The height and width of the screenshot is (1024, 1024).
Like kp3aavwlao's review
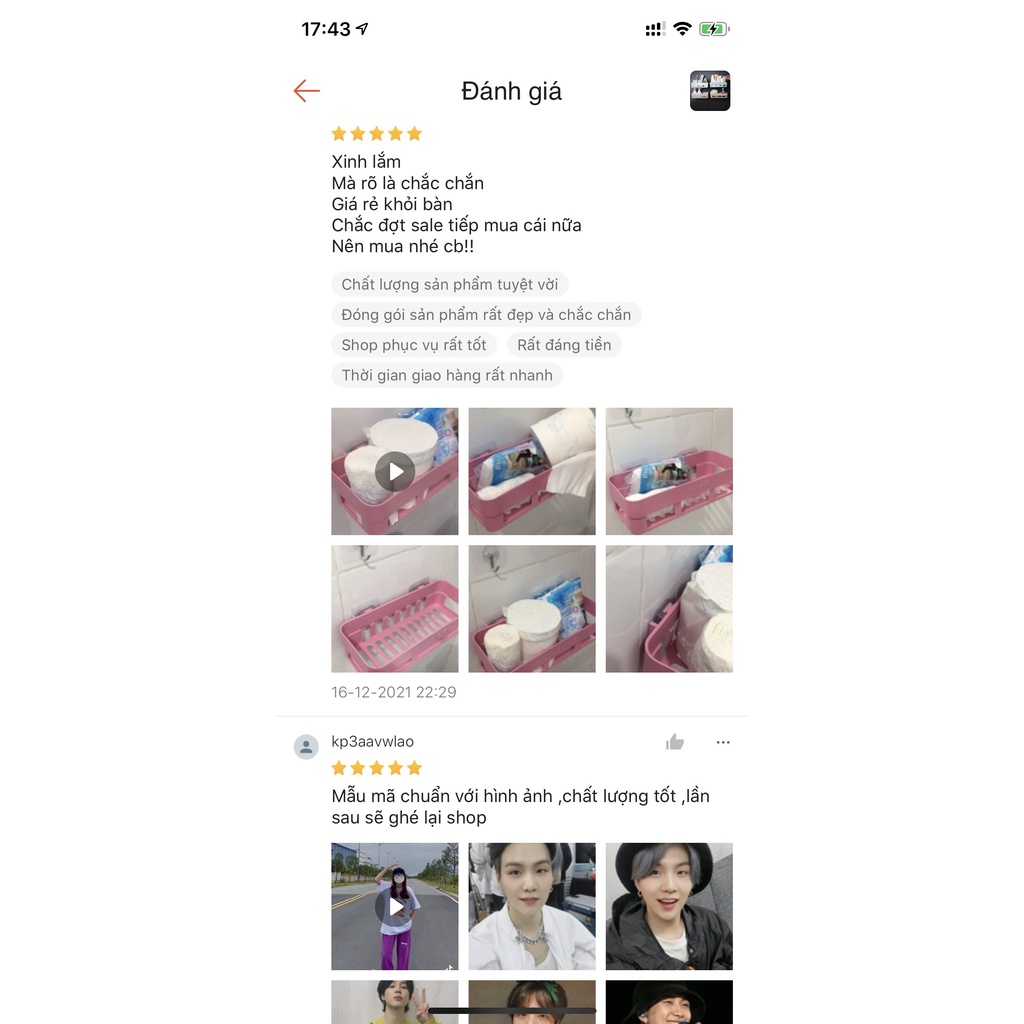(x=675, y=742)
